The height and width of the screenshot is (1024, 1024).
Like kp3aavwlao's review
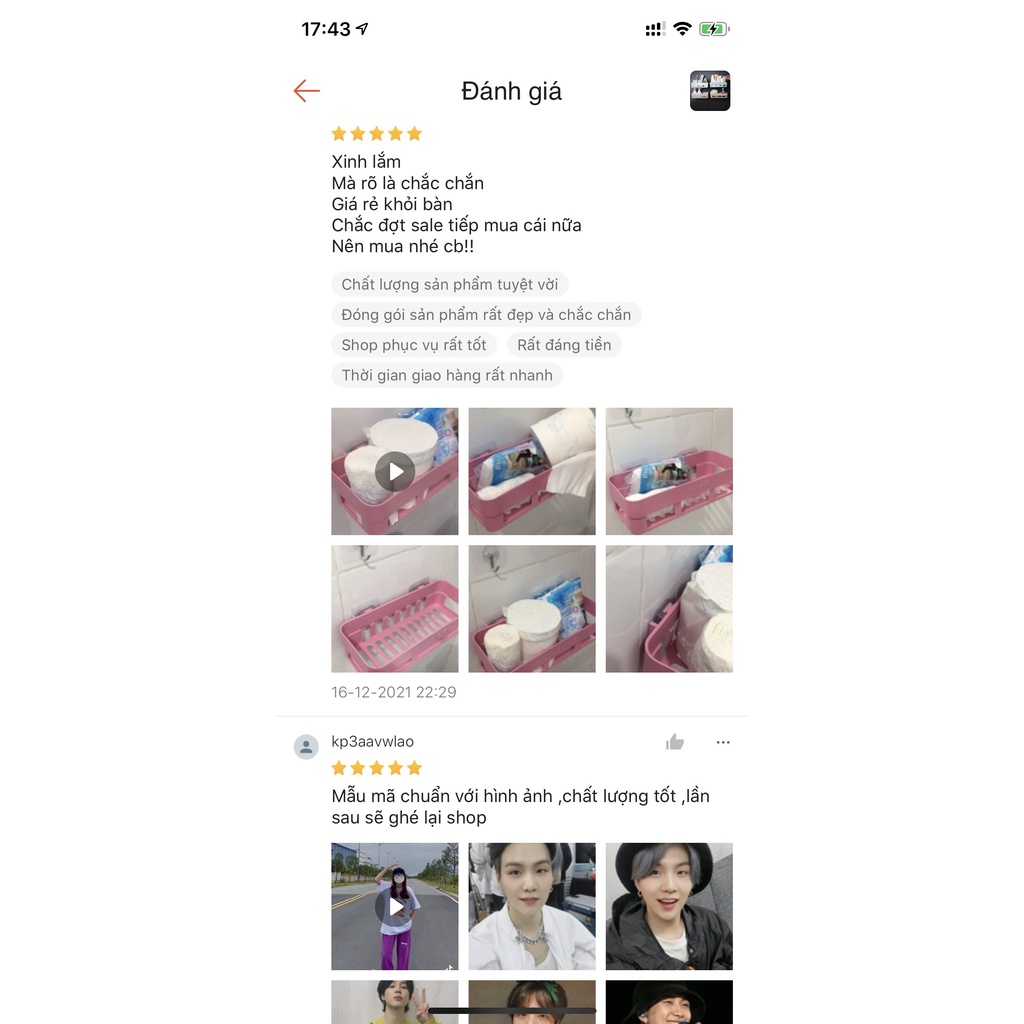(x=675, y=742)
